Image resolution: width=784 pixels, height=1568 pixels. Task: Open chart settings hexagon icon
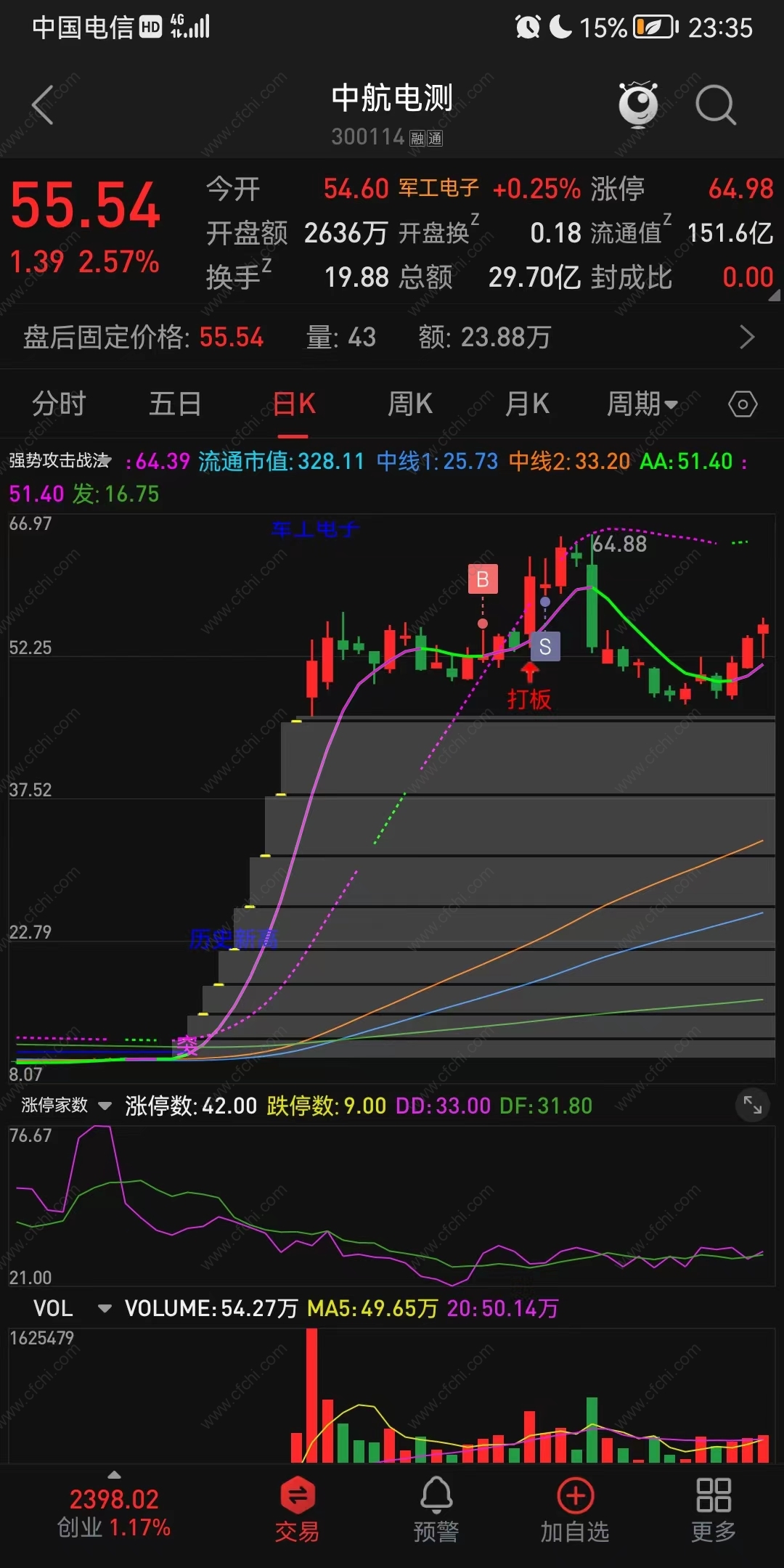pos(743,404)
